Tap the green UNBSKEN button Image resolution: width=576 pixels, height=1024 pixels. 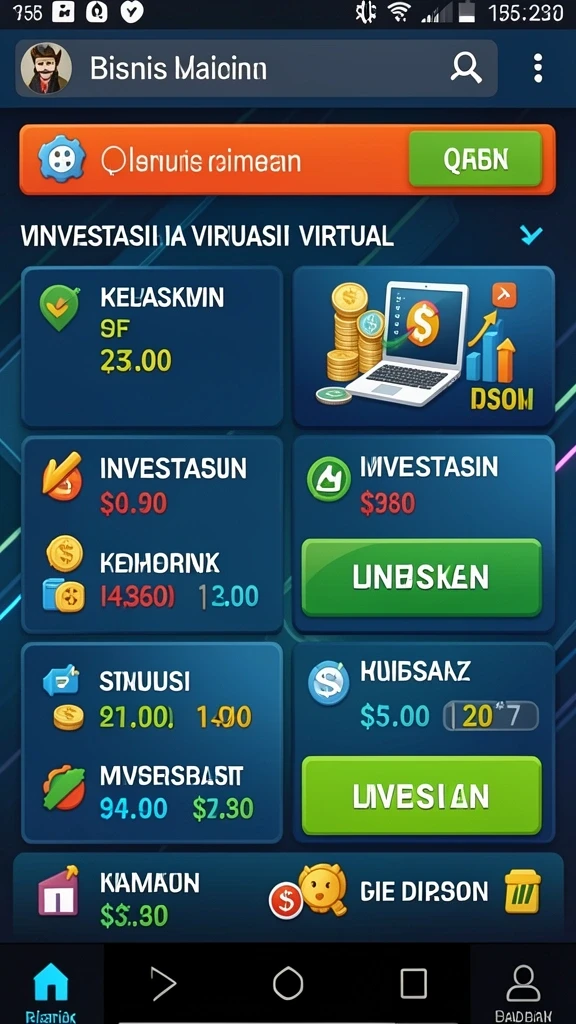[x=422, y=577]
